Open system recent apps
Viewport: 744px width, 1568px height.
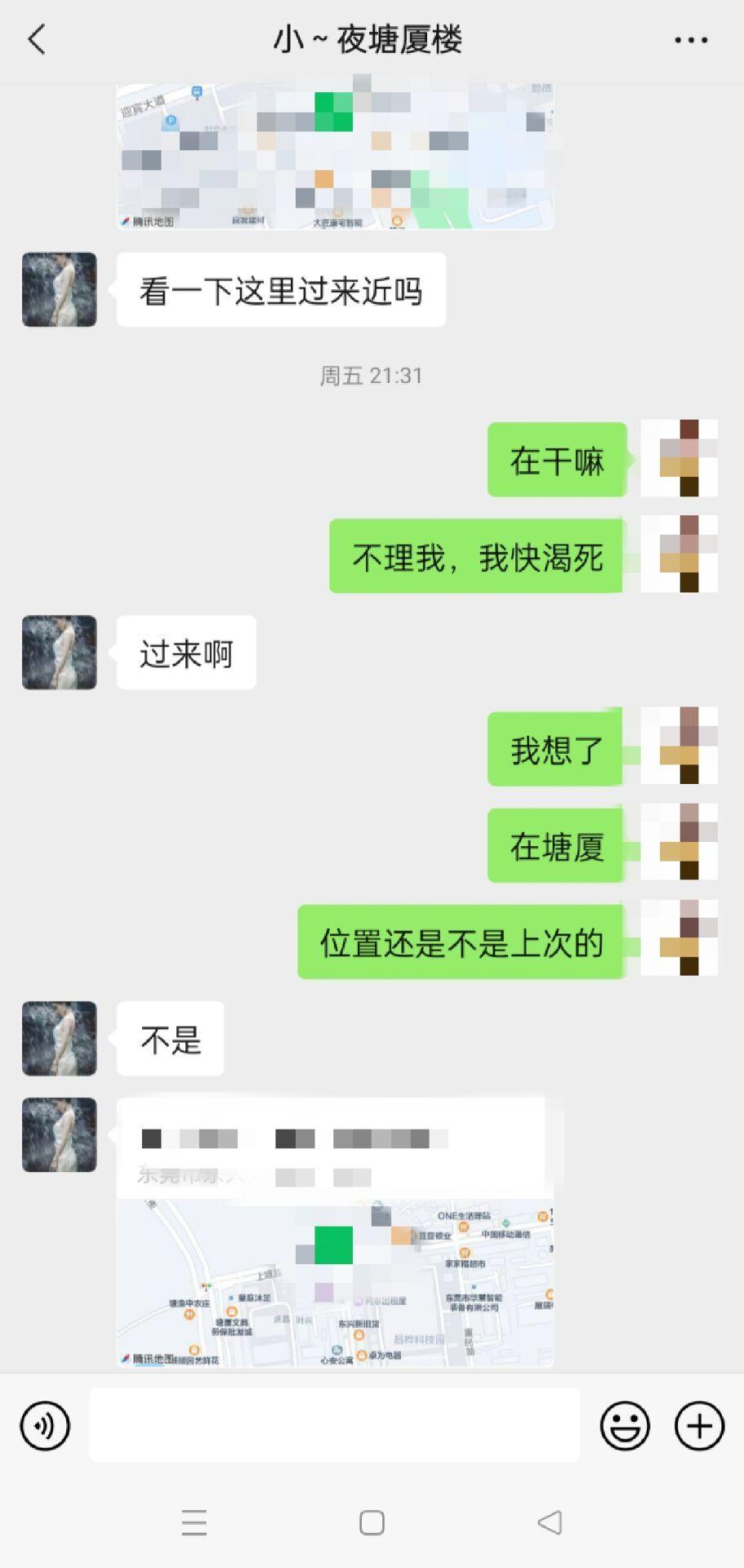coord(194,1522)
